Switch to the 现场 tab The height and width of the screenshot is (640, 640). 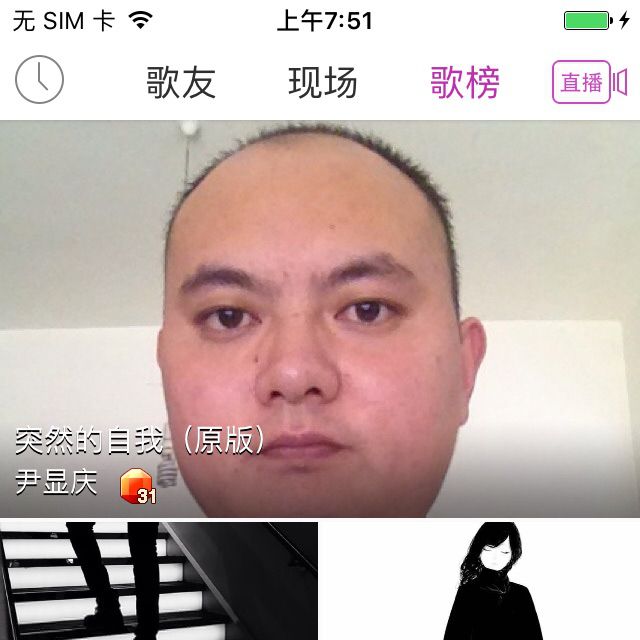point(323,82)
